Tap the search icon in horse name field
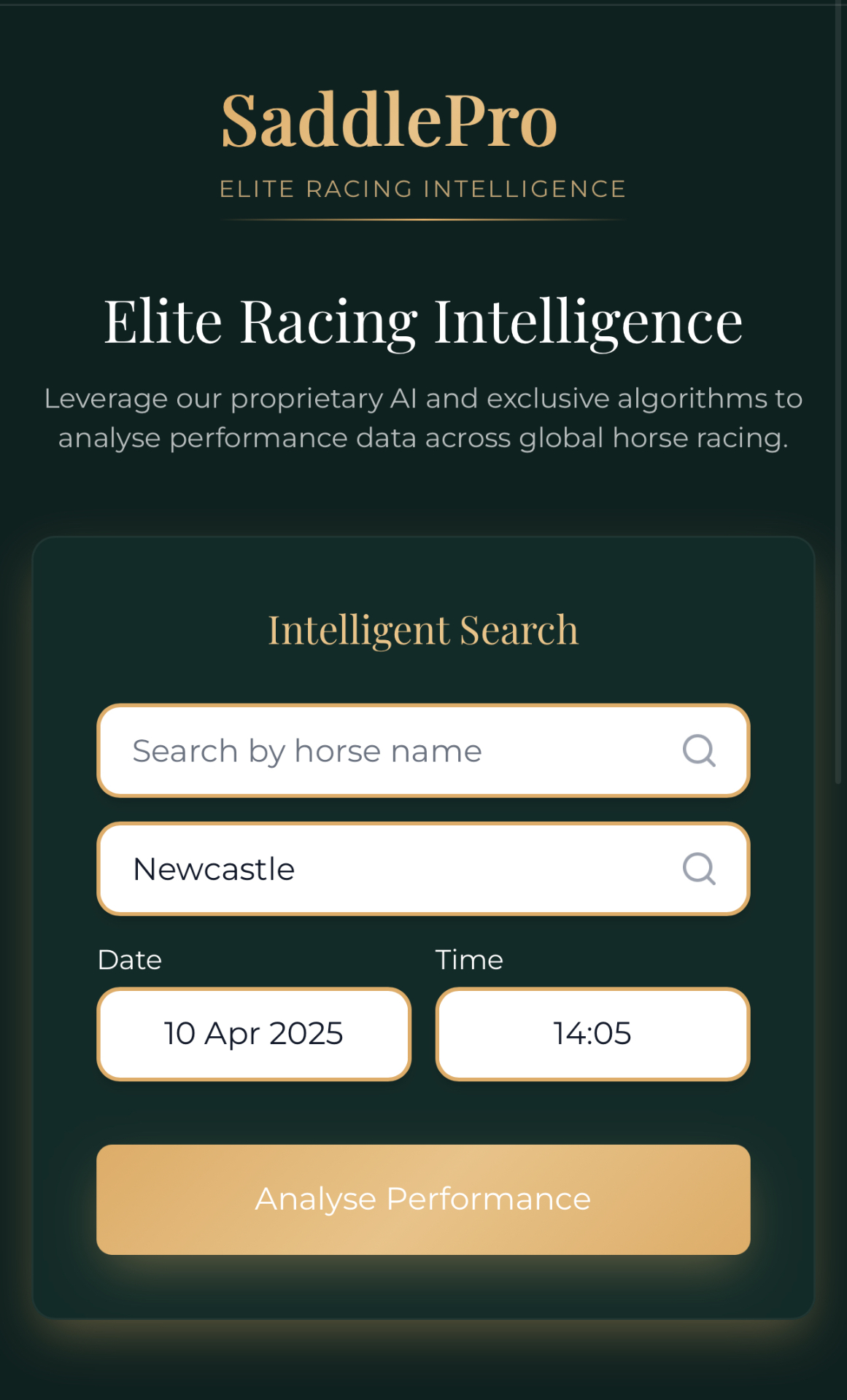The image size is (847, 1400). [x=698, y=751]
